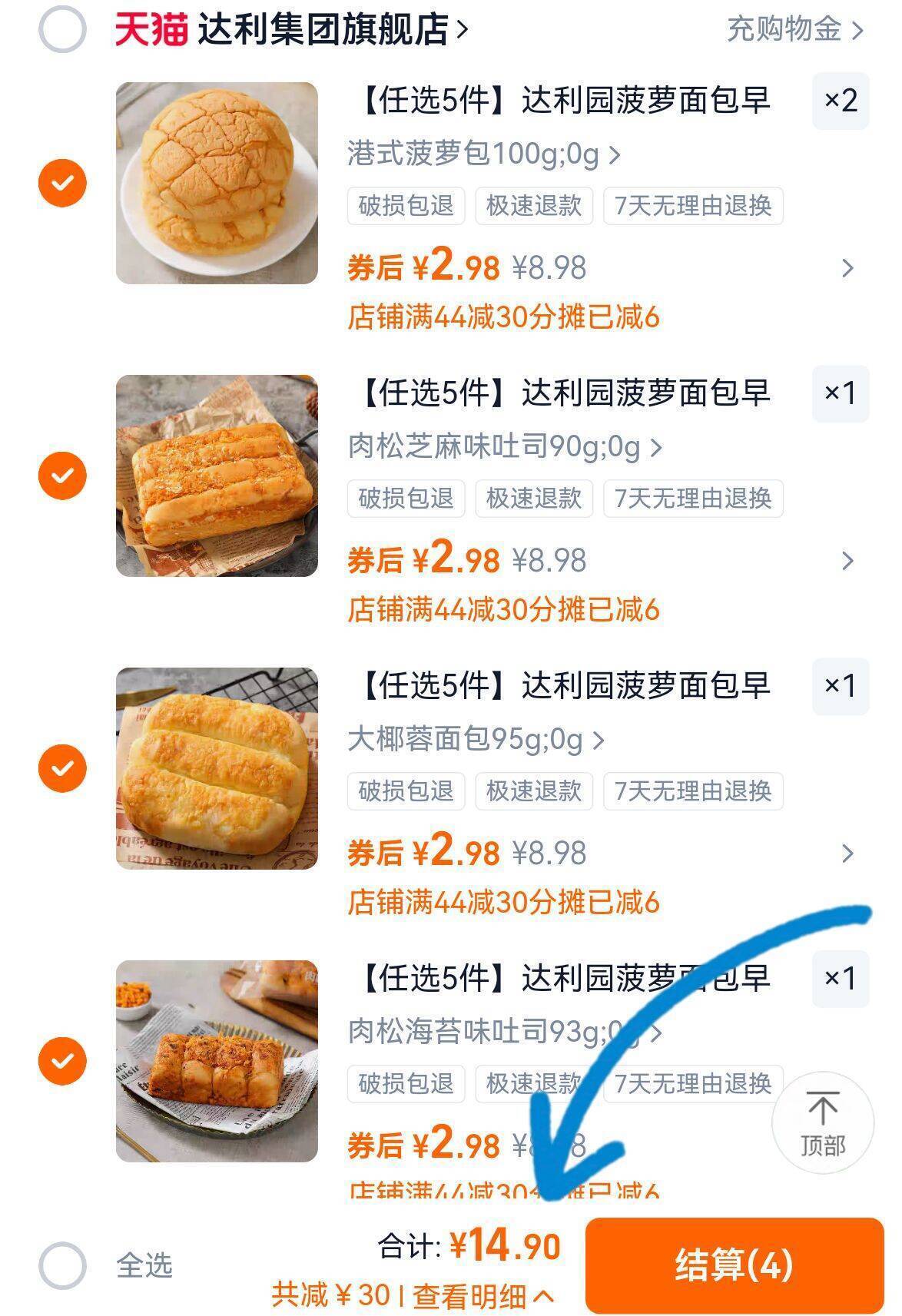Click the ×2 quantity label
The image size is (902, 1316).
[842, 101]
